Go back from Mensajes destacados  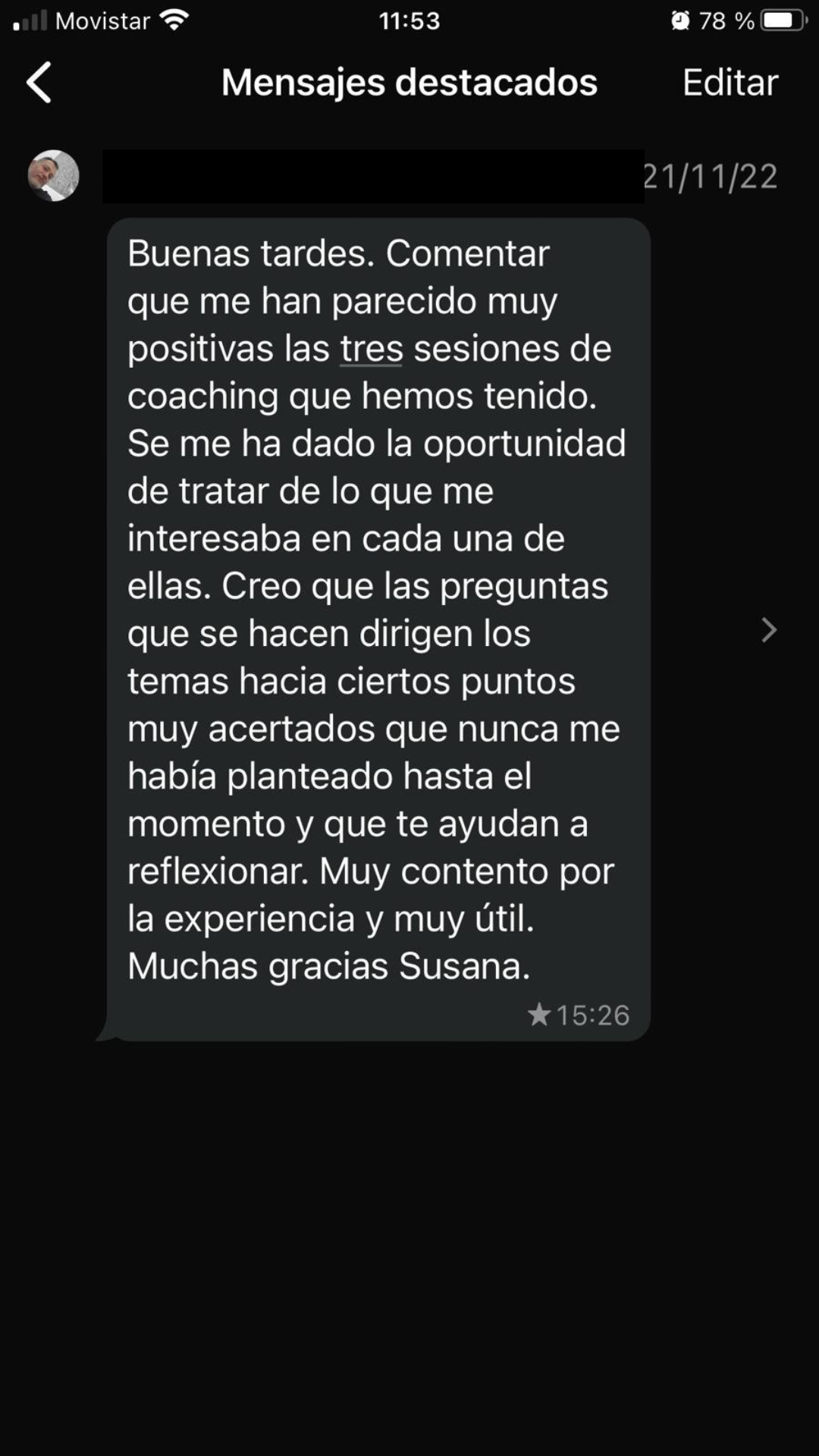(x=39, y=82)
